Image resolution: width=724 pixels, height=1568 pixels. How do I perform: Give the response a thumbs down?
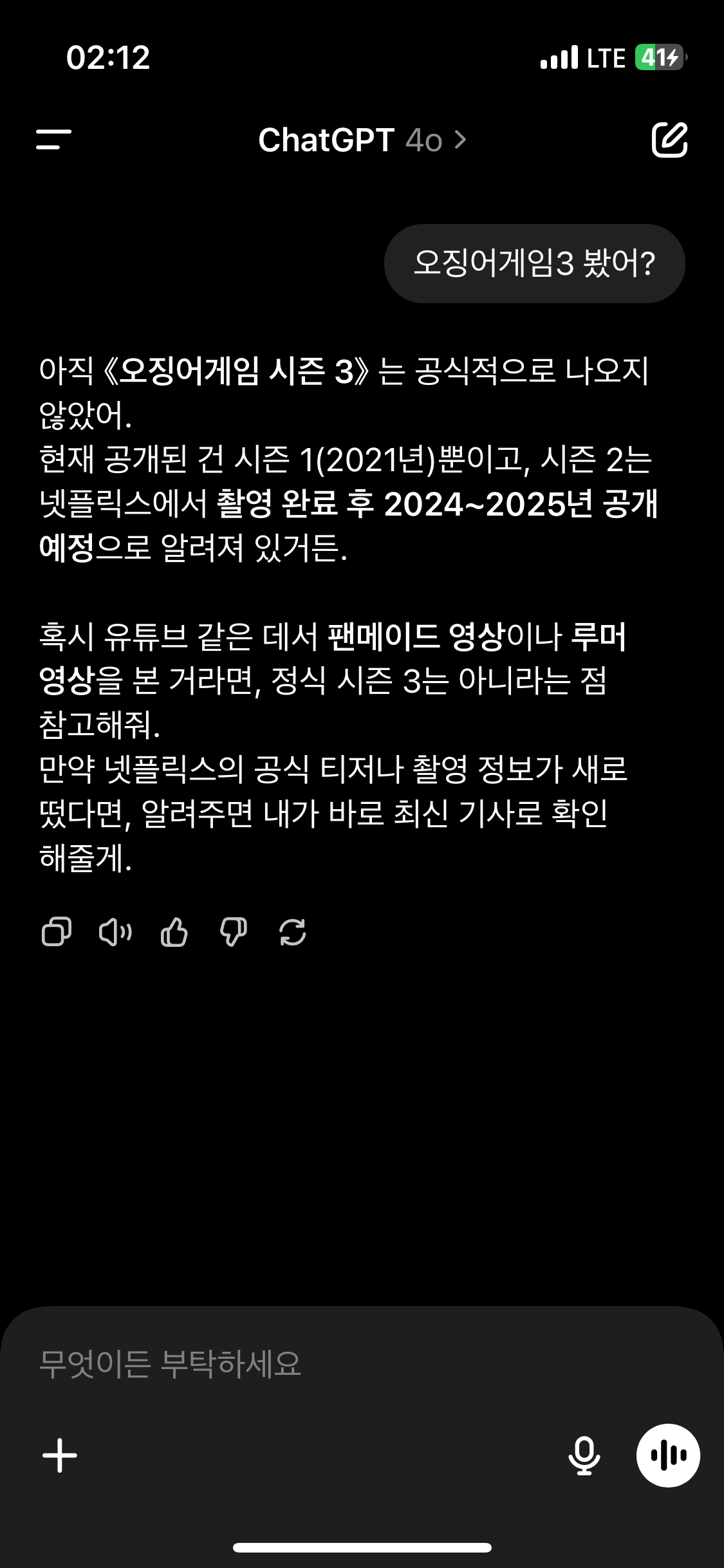pos(234,931)
